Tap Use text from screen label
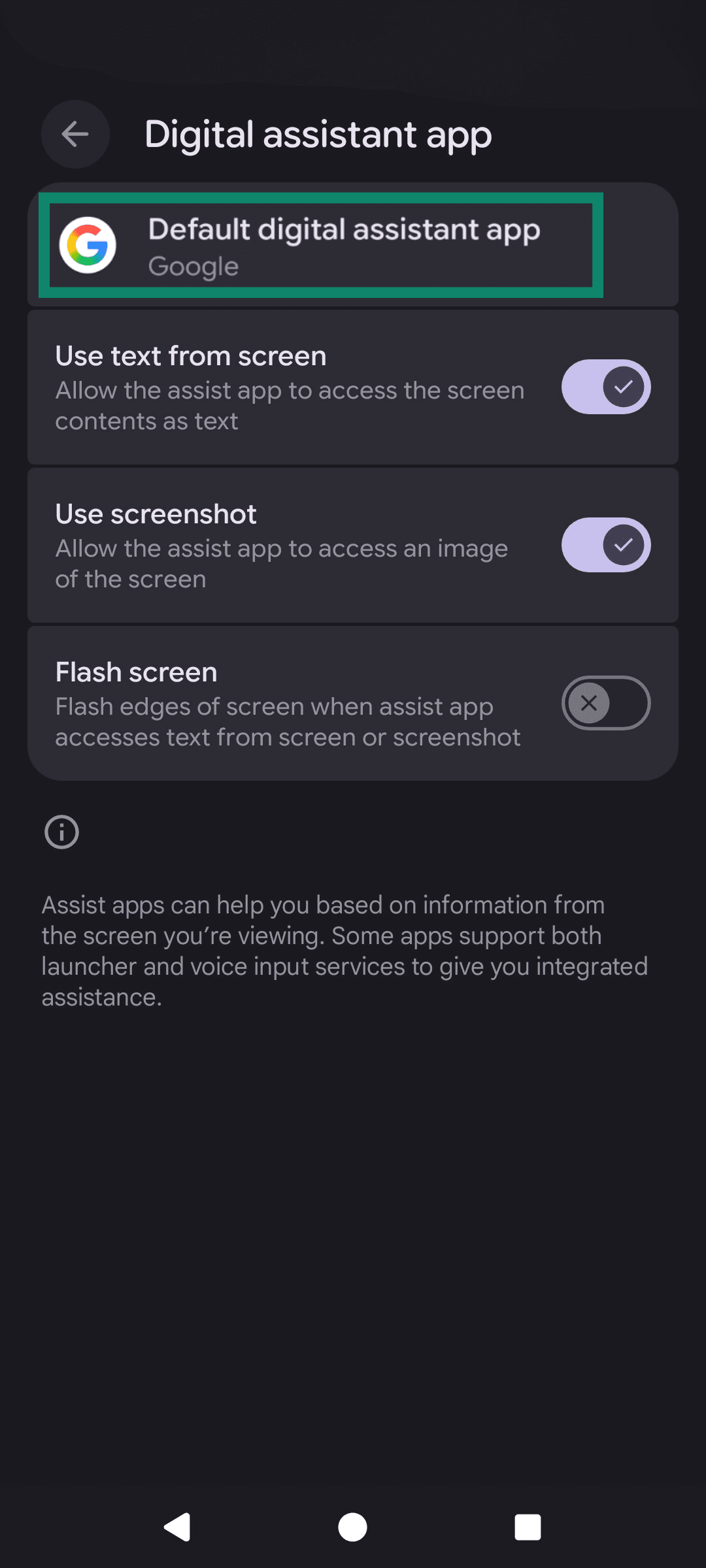The width and height of the screenshot is (706, 1568). click(x=190, y=355)
